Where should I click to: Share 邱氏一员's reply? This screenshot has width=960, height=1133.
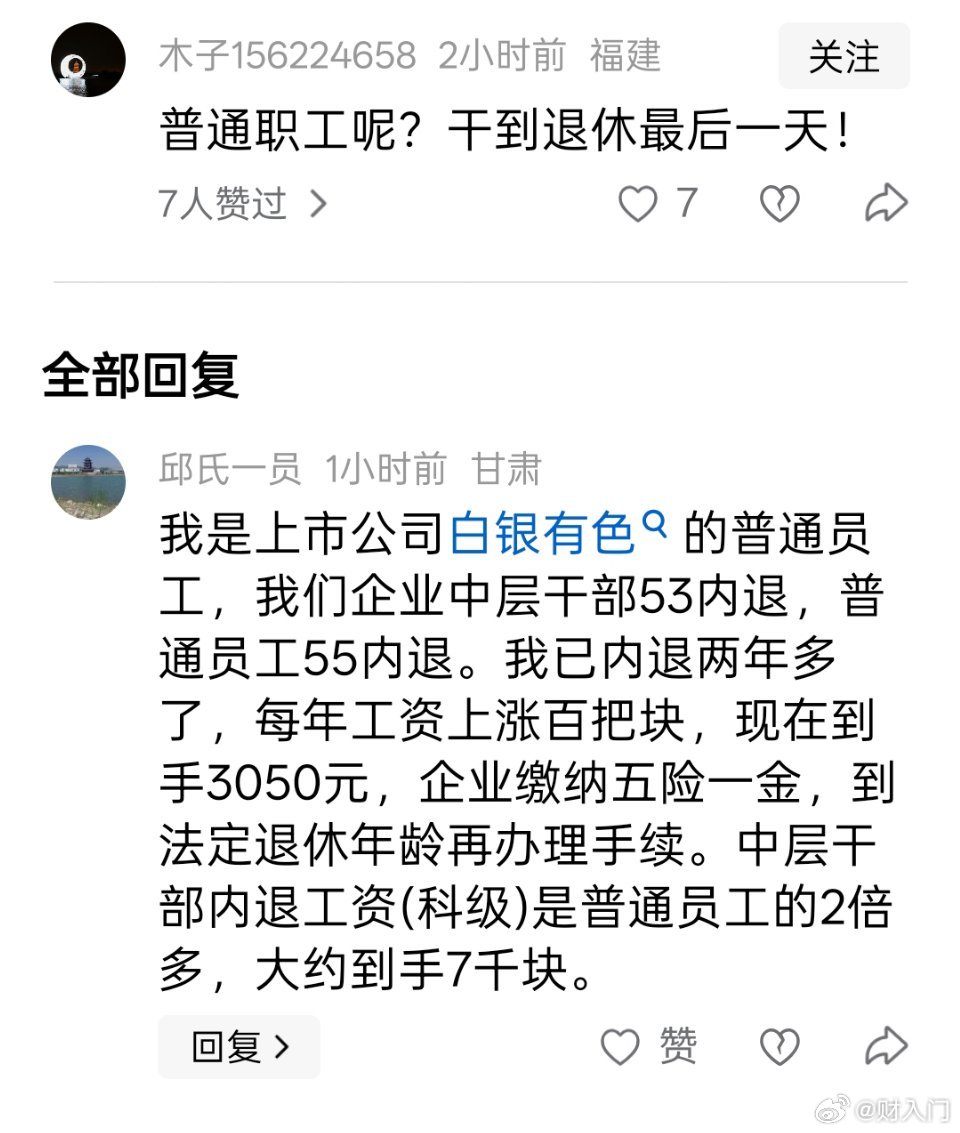tap(885, 1047)
